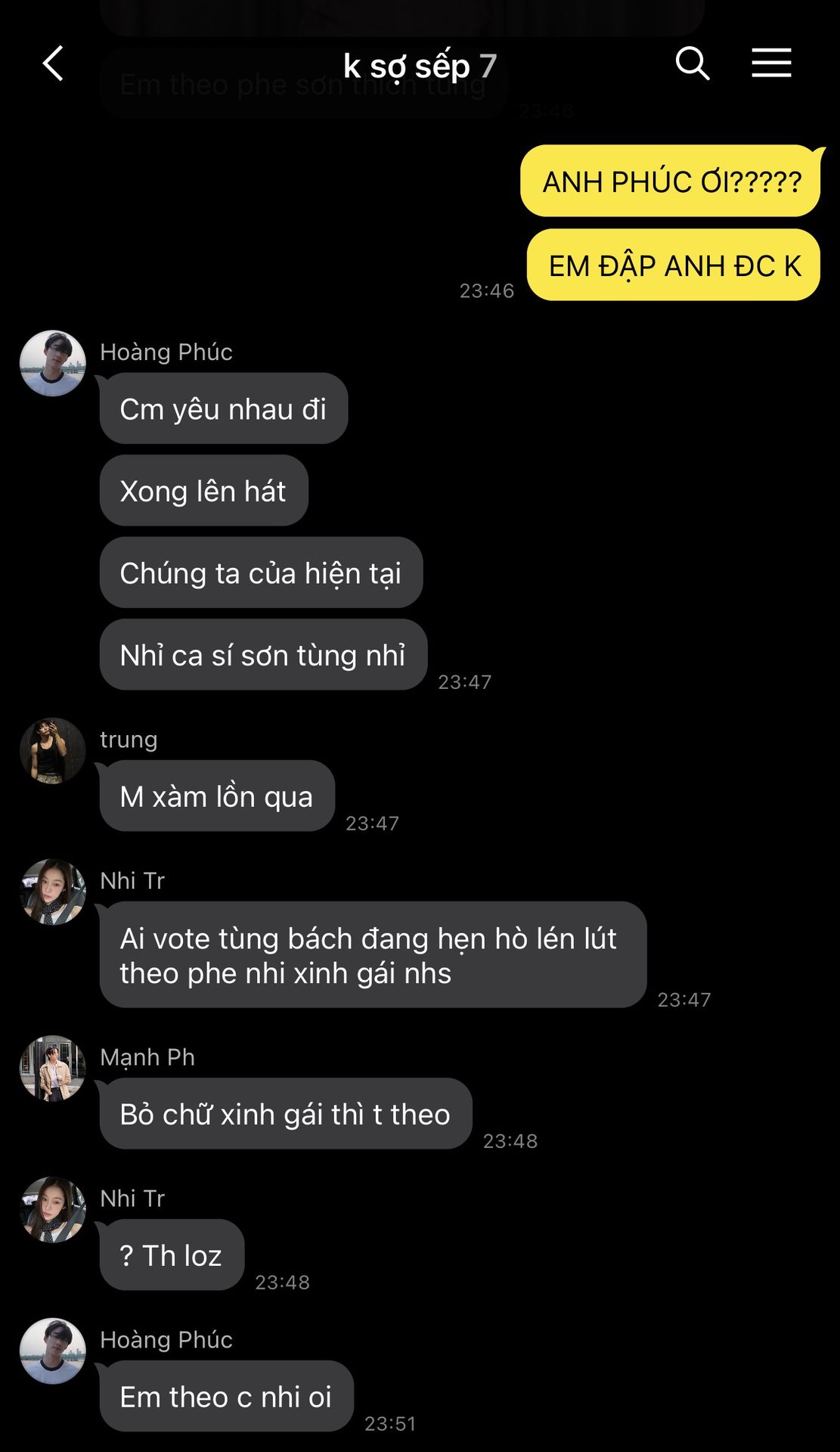The height and width of the screenshot is (1452, 840).
Task: View Mạnh Ph's profile avatar
Action: point(53,1068)
